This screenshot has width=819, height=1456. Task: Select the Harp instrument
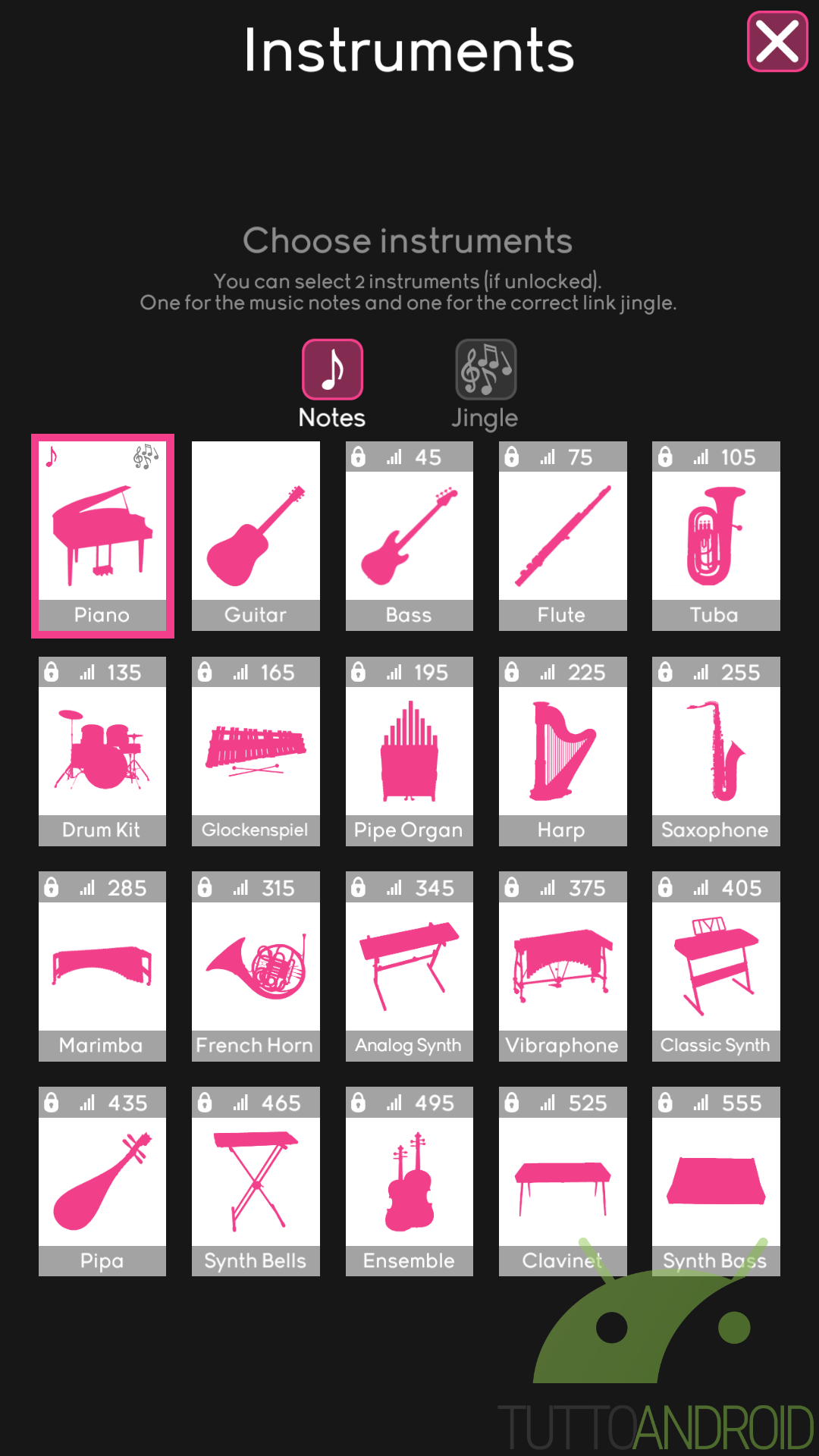point(563,752)
